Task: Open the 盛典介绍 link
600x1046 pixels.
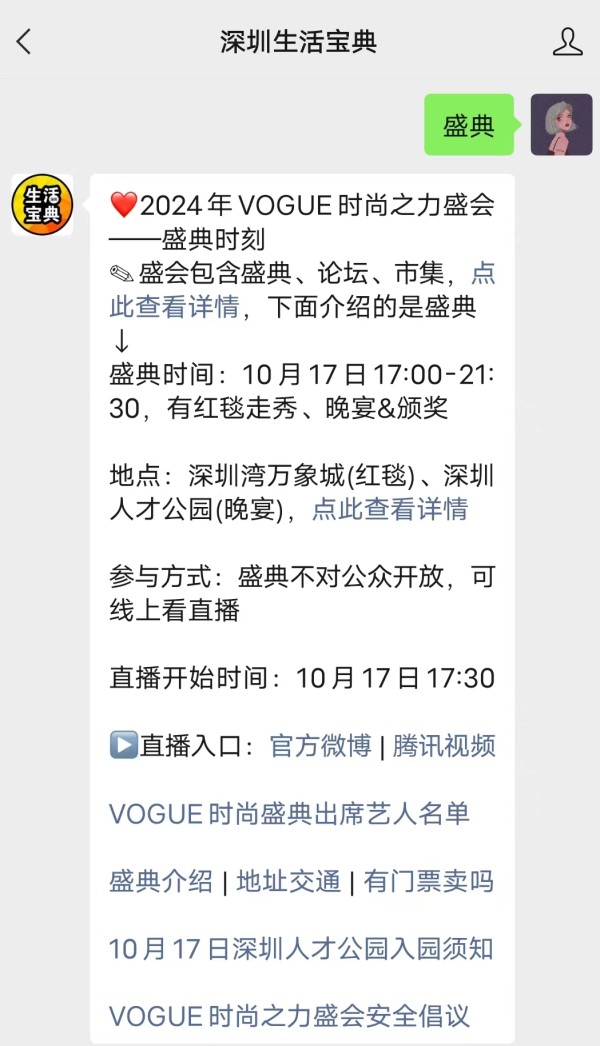Action: click(161, 882)
